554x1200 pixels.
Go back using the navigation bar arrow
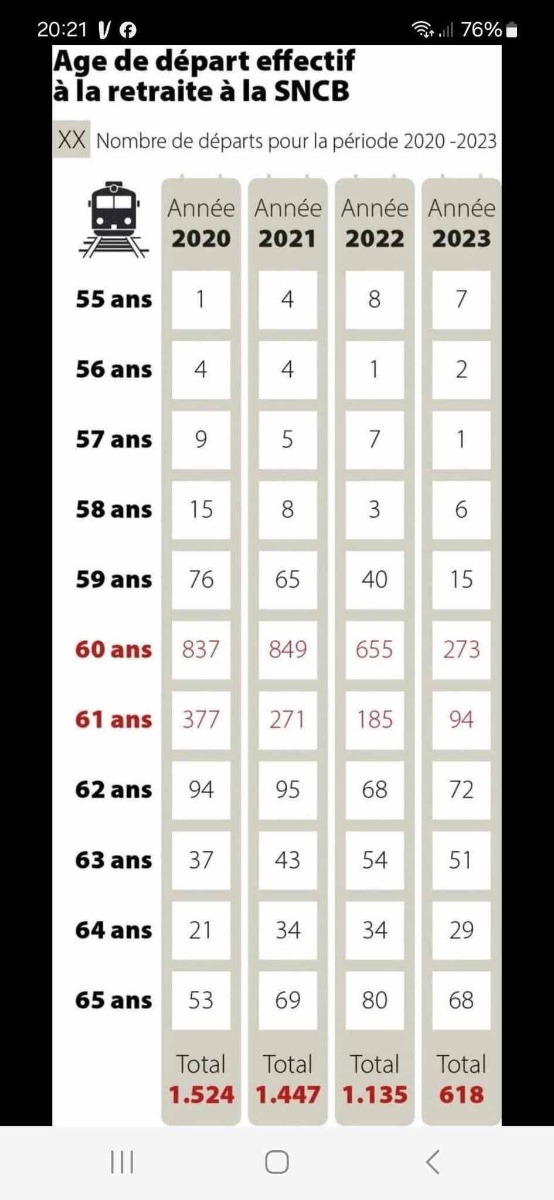(x=432, y=1161)
